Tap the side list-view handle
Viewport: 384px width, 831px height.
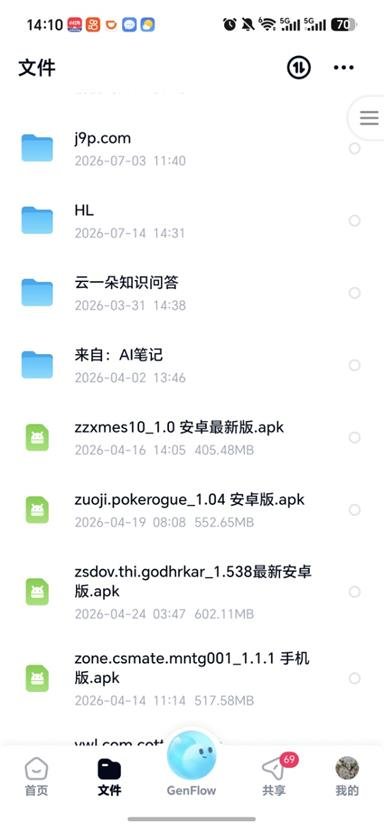pyautogui.click(x=369, y=117)
